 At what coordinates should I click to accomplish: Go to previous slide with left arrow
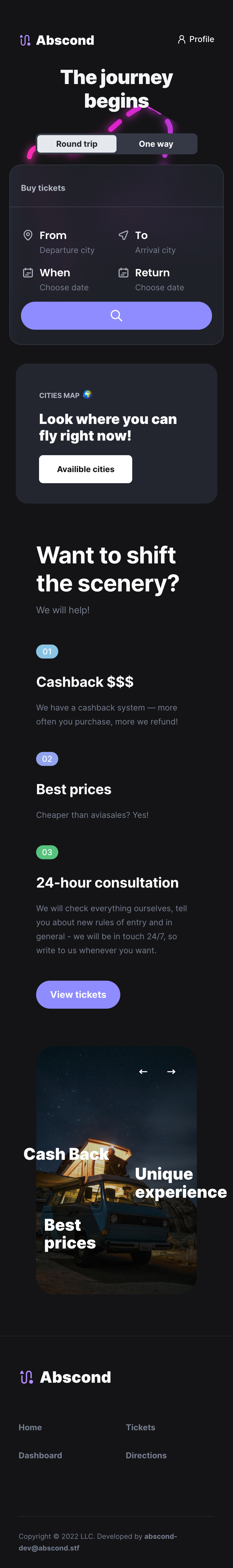143,1072
